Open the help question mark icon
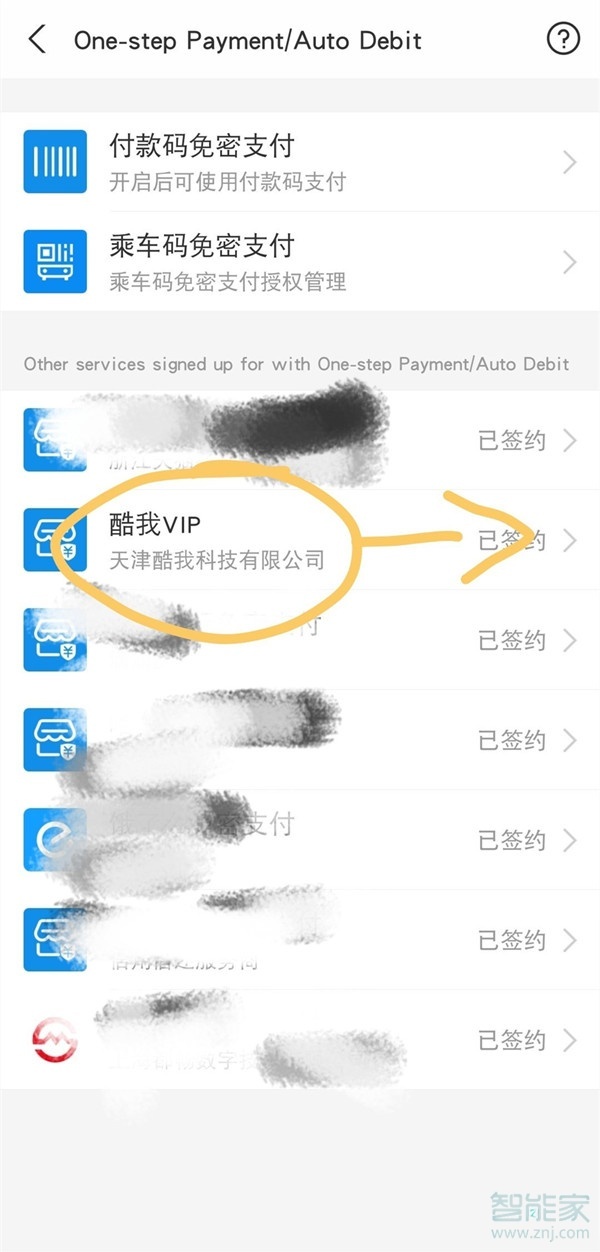This screenshot has width=600, height=1252. (563, 40)
